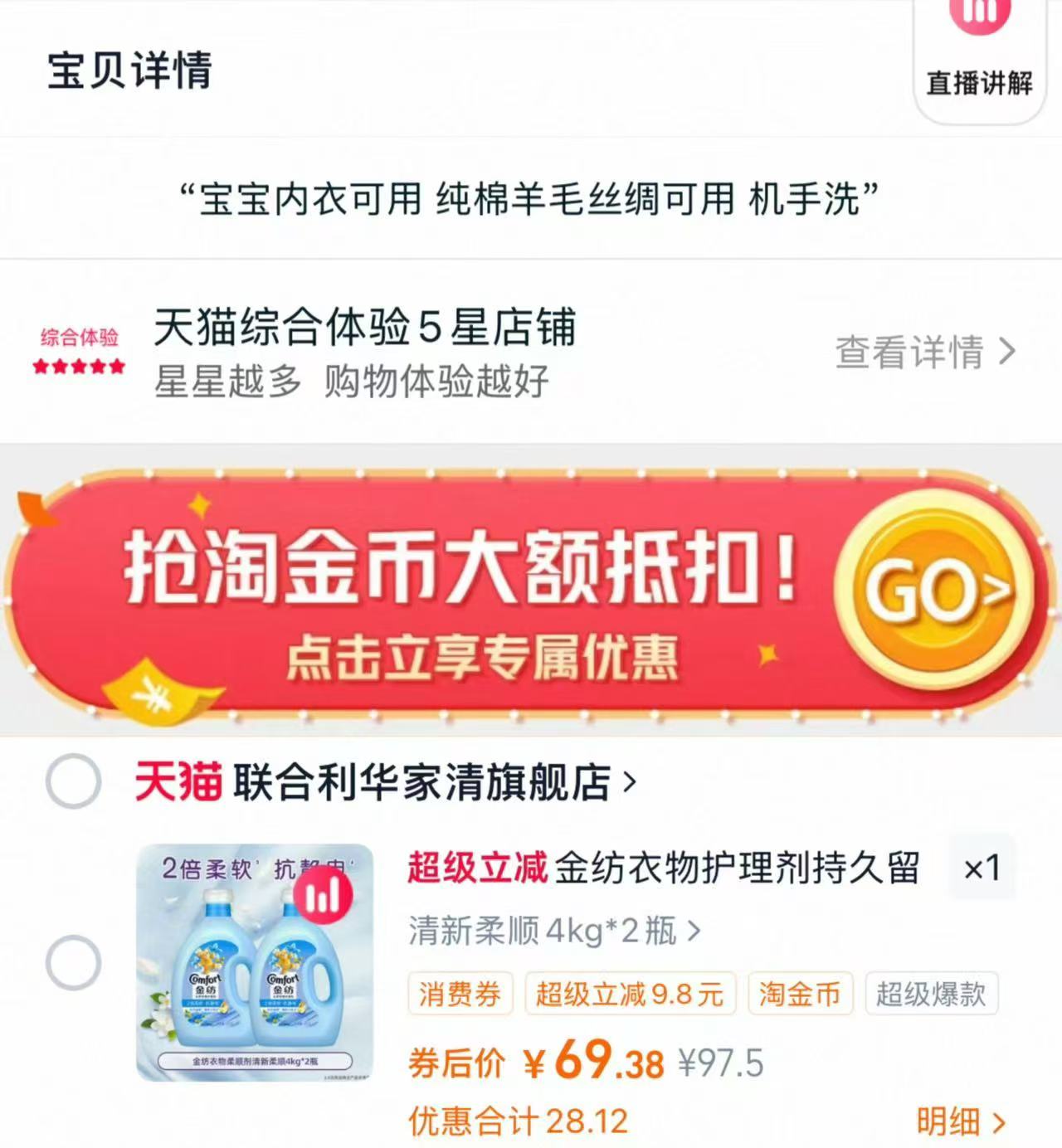Click the ×1 quantity indicator
Viewport: 1062px width, 1148px height.
pyautogui.click(x=982, y=867)
